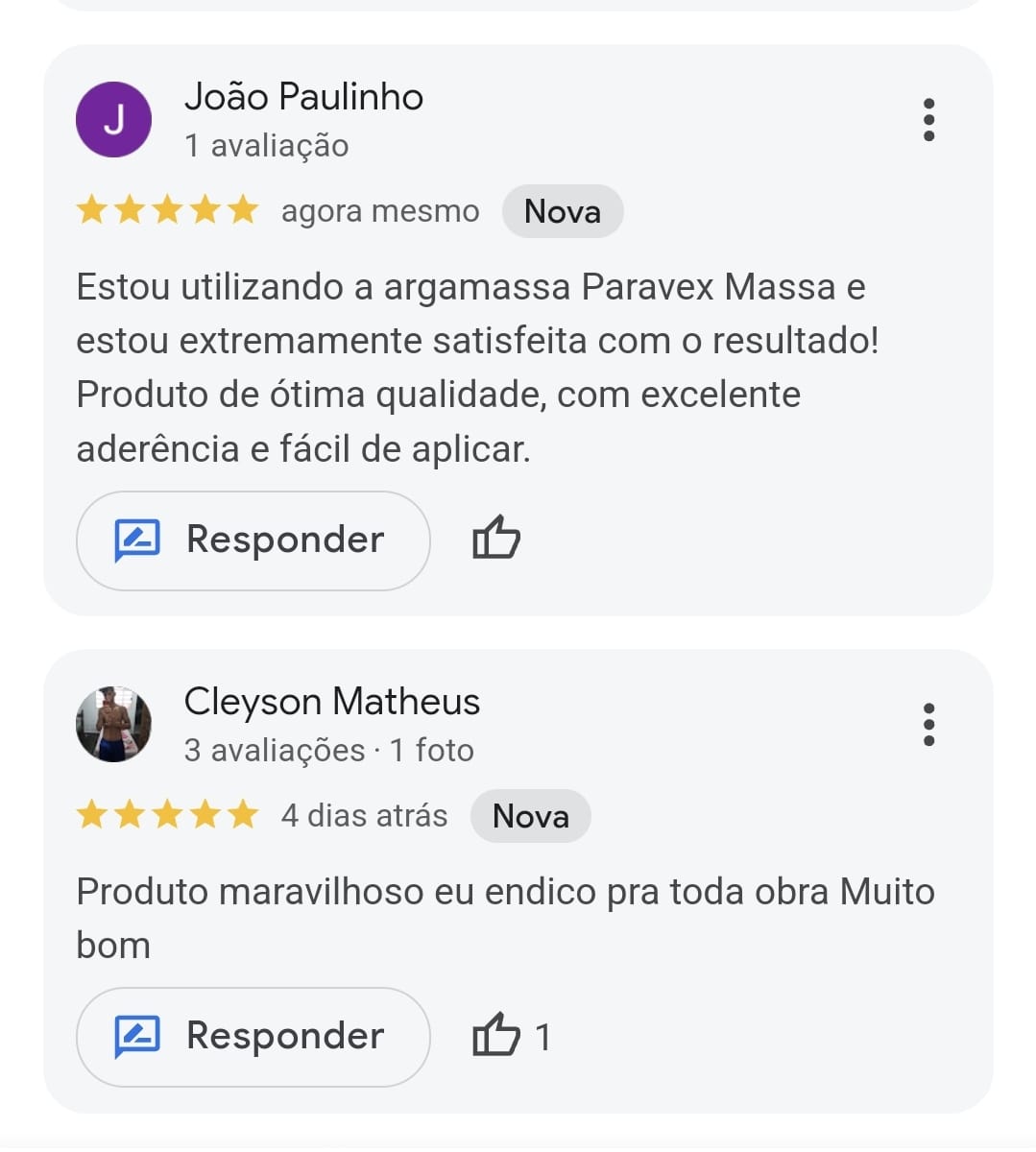This screenshot has width=1036, height=1152.
Task: Like Cleyson Matheus's review
Action: click(496, 1036)
